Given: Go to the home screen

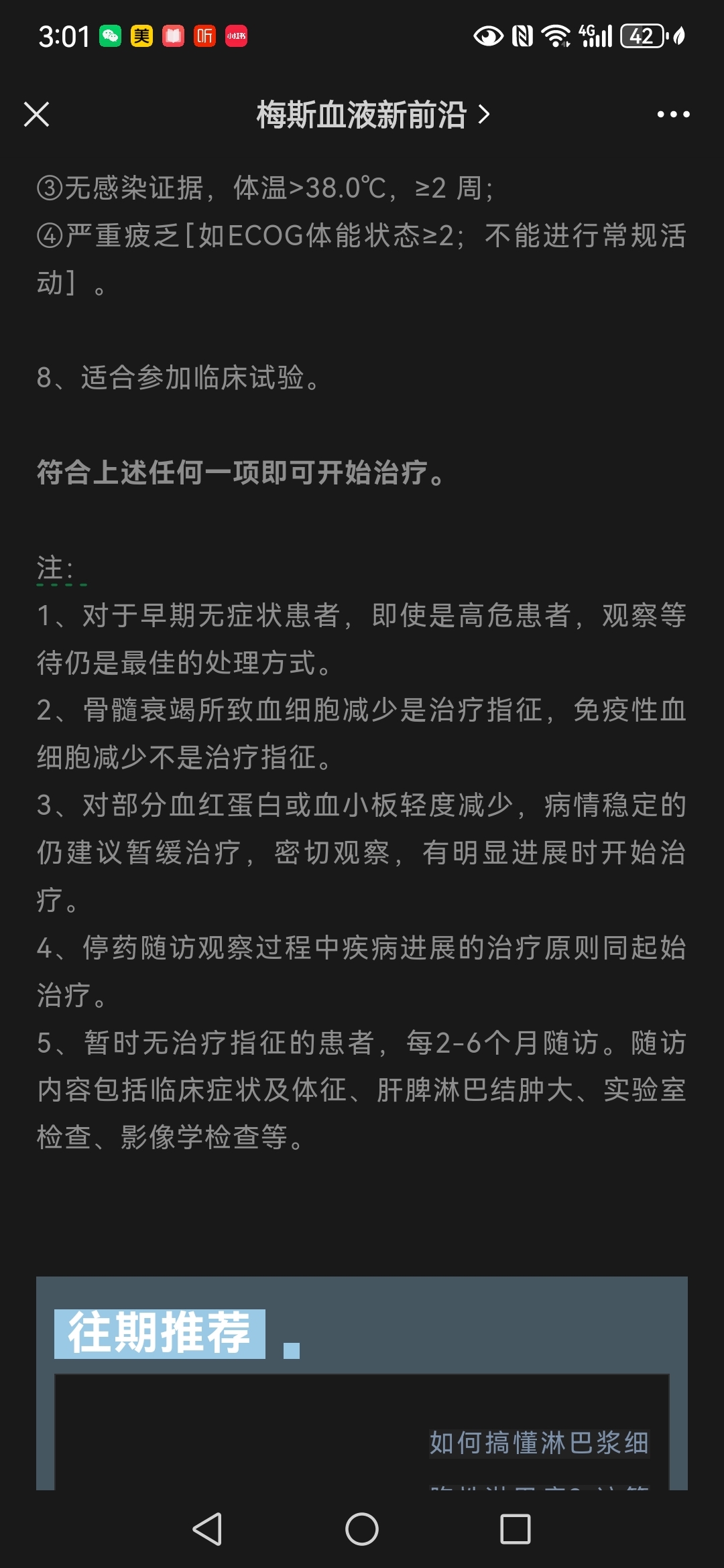Looking at the screenshot, I should point(362,1529).
